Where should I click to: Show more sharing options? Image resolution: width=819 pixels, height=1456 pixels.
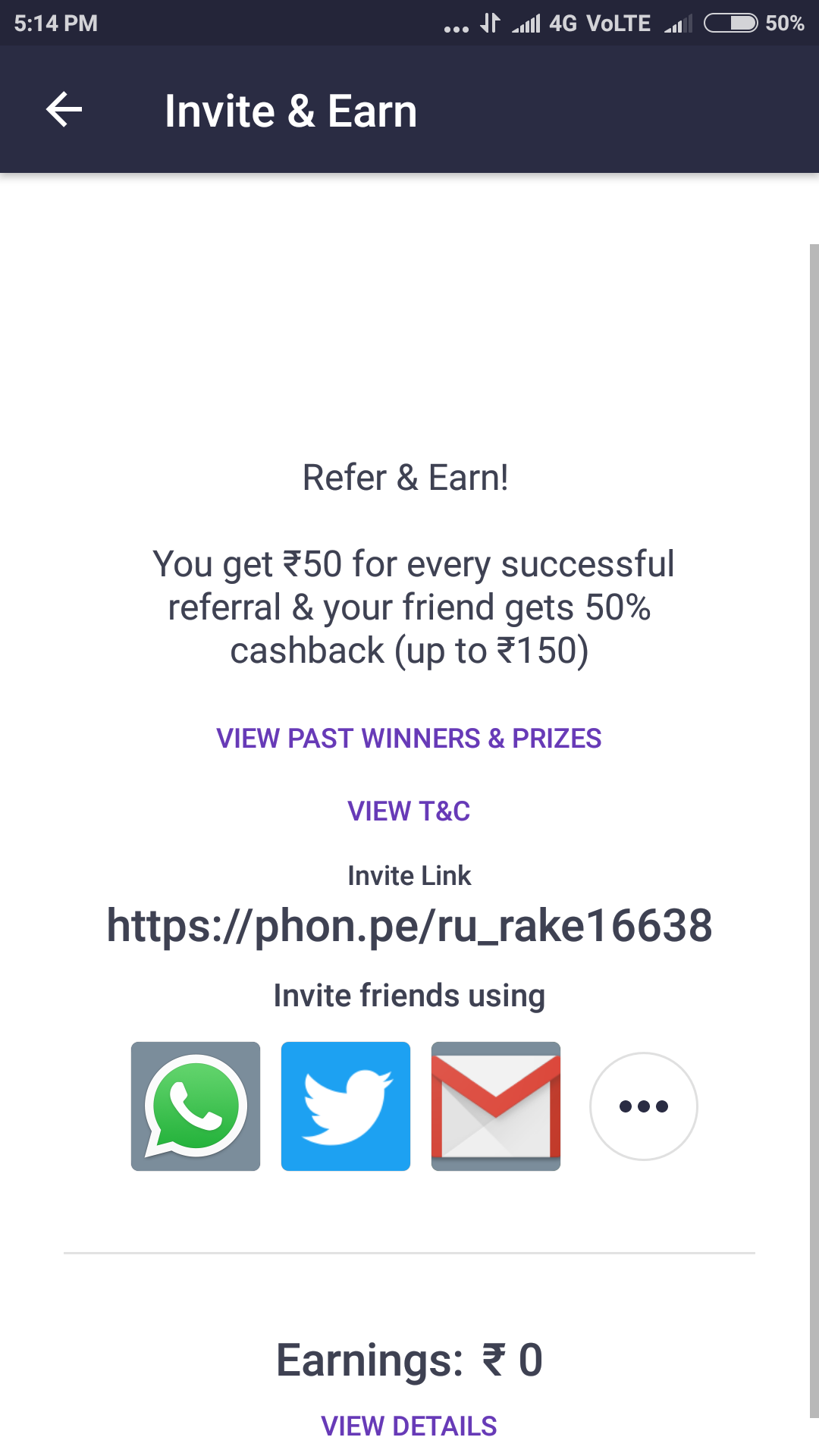pos(644,1106)
